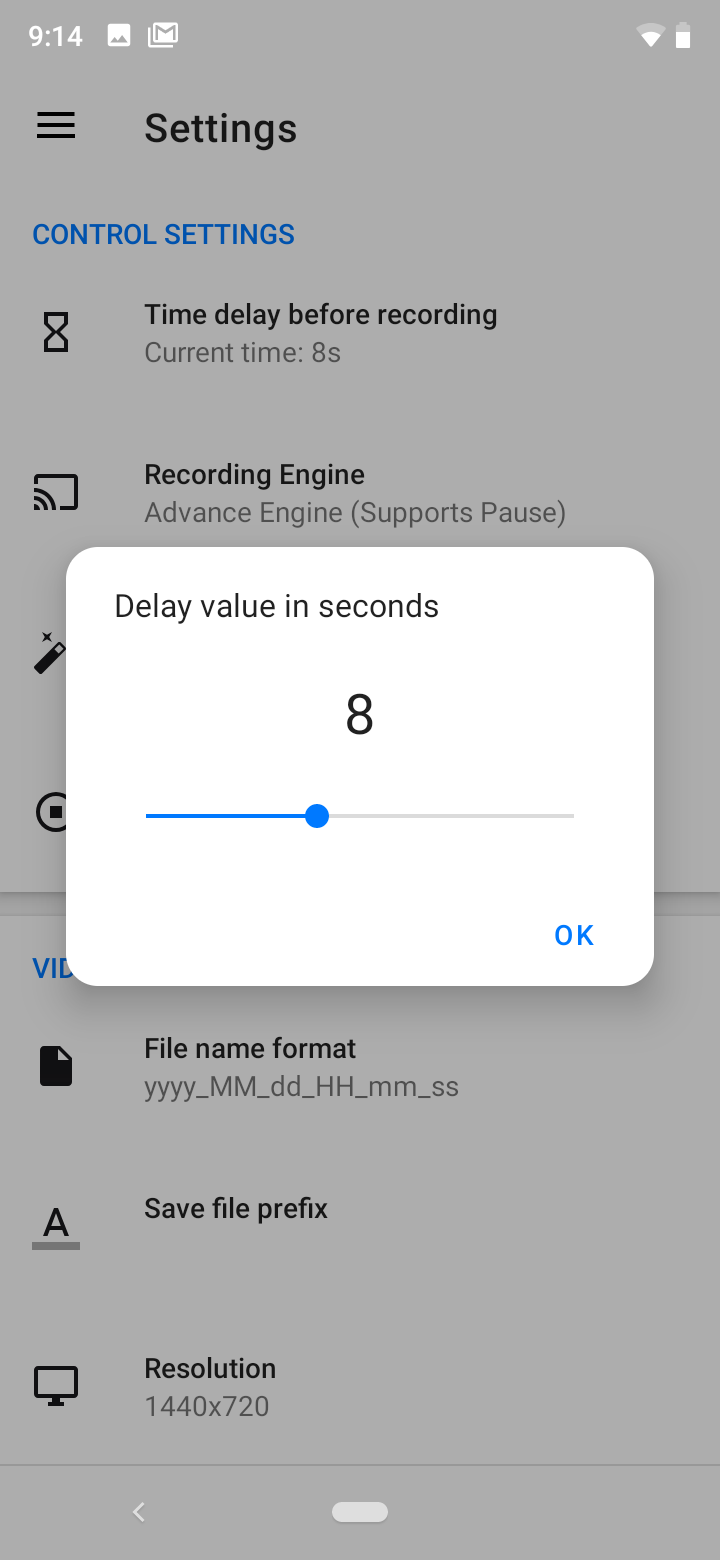Image resolution: width=720 pixels, height=1560 pixels.
Task: Open the Recording Engine setting
Action: click(x=360, y=492)
